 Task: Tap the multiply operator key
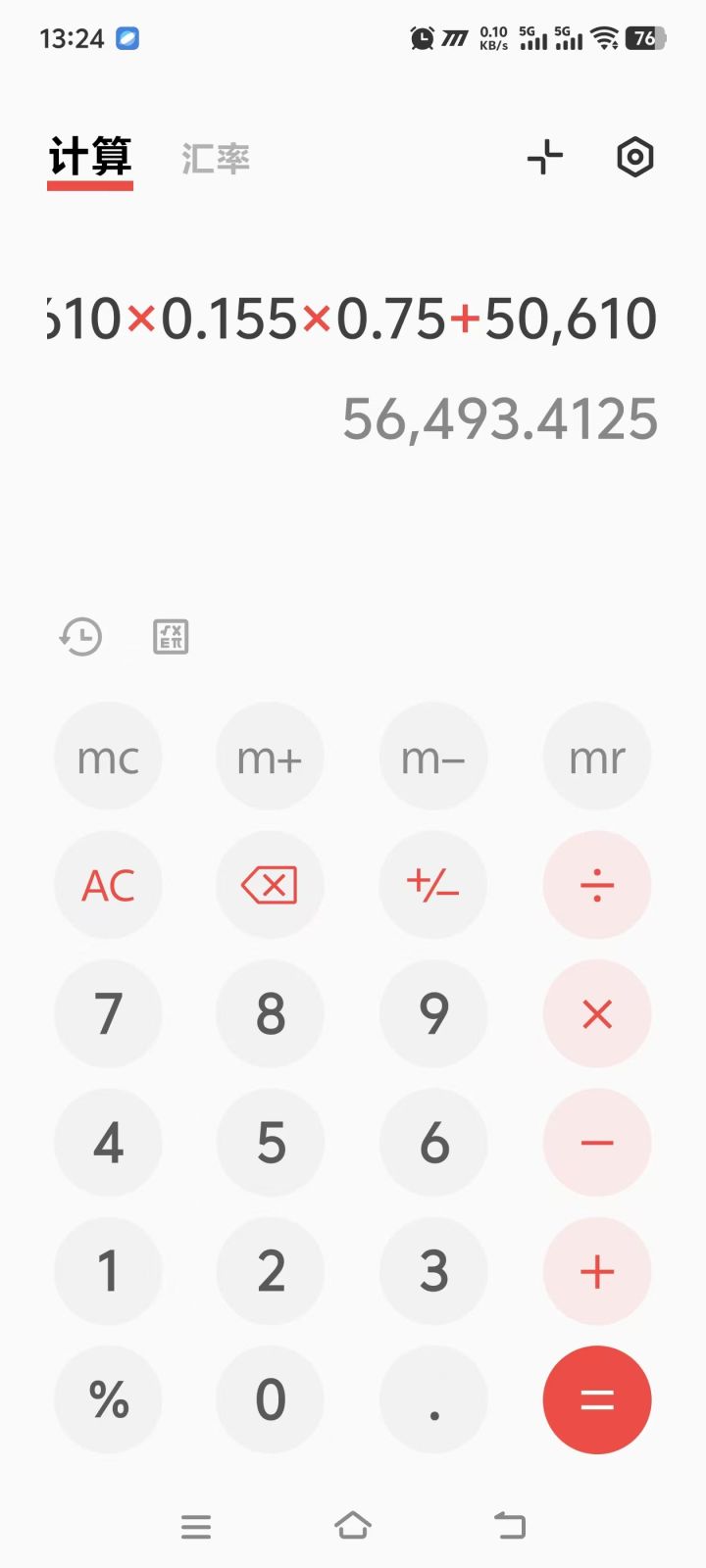597,1014
